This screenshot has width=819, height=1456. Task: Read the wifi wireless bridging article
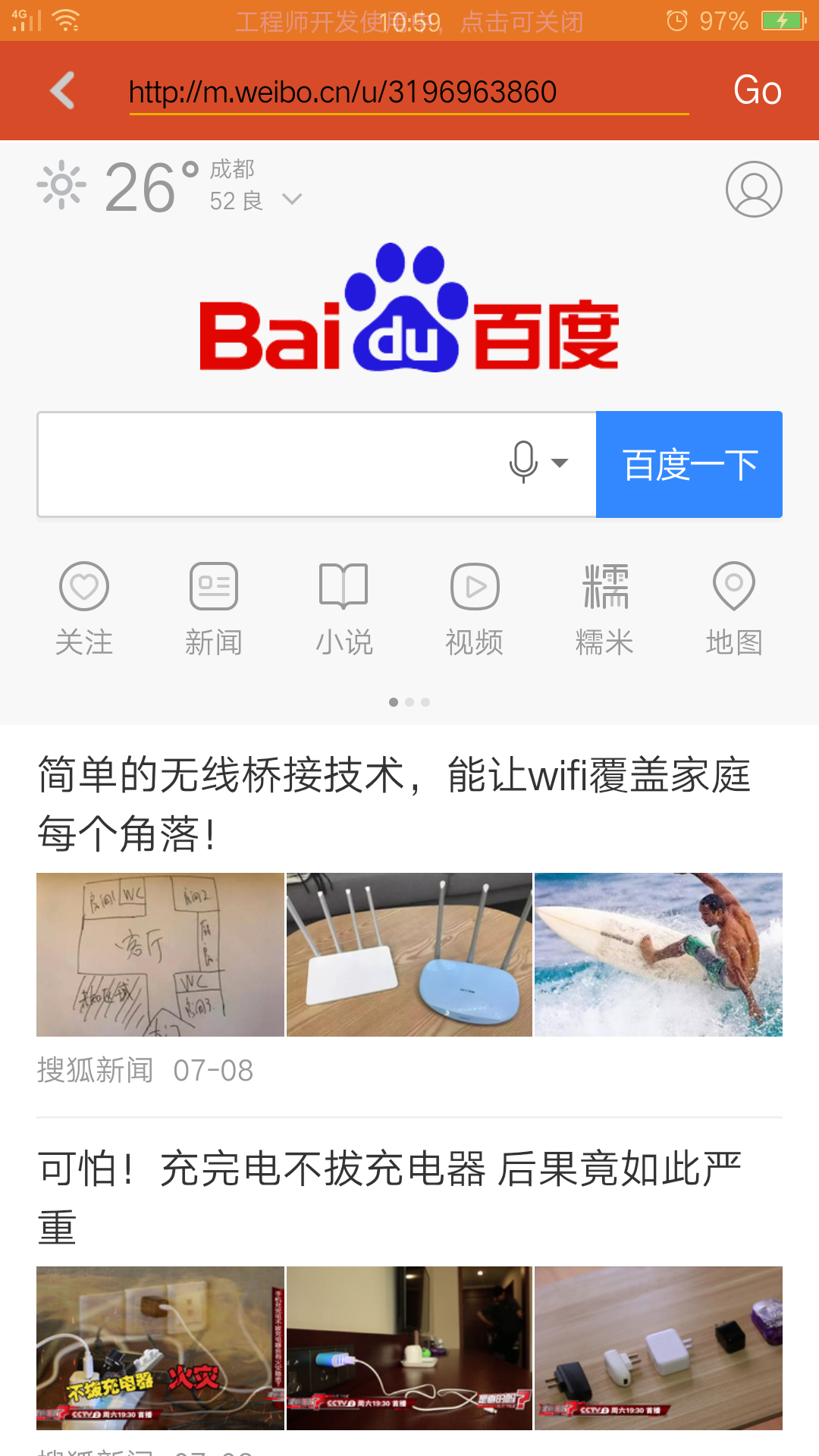[x=394, y=804]
